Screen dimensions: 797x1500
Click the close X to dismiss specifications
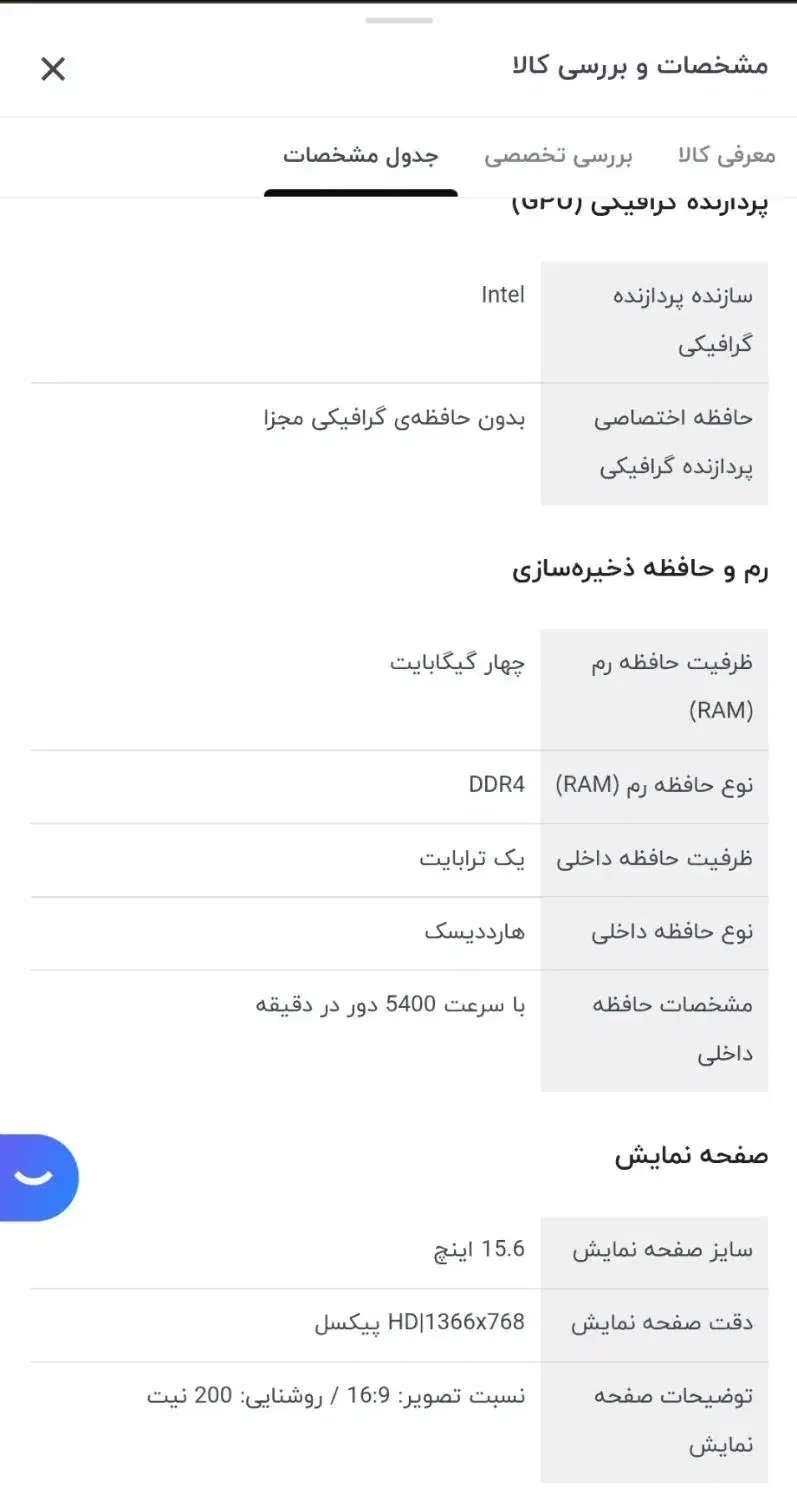53,69
